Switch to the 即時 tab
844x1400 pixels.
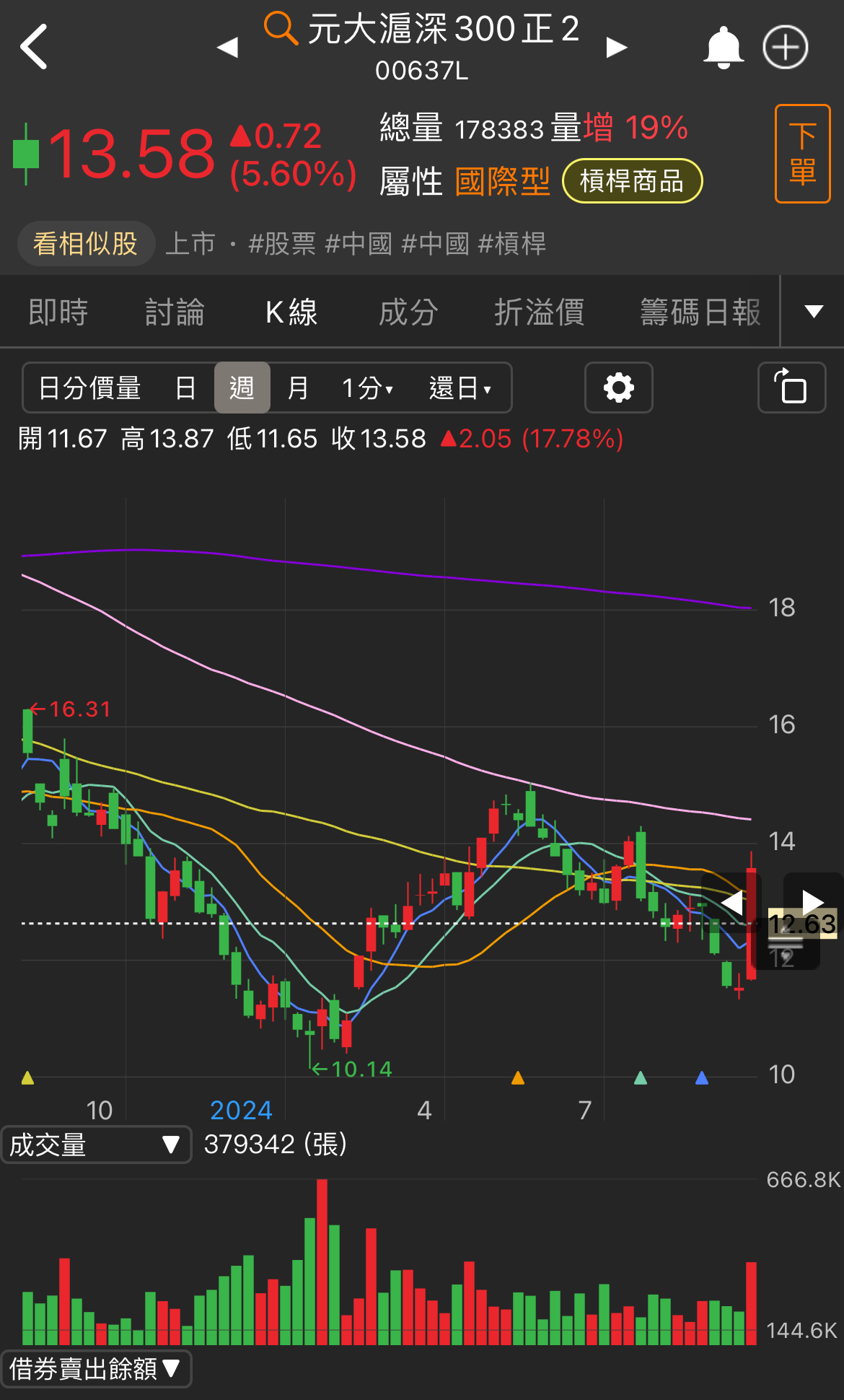pos(58,312)
